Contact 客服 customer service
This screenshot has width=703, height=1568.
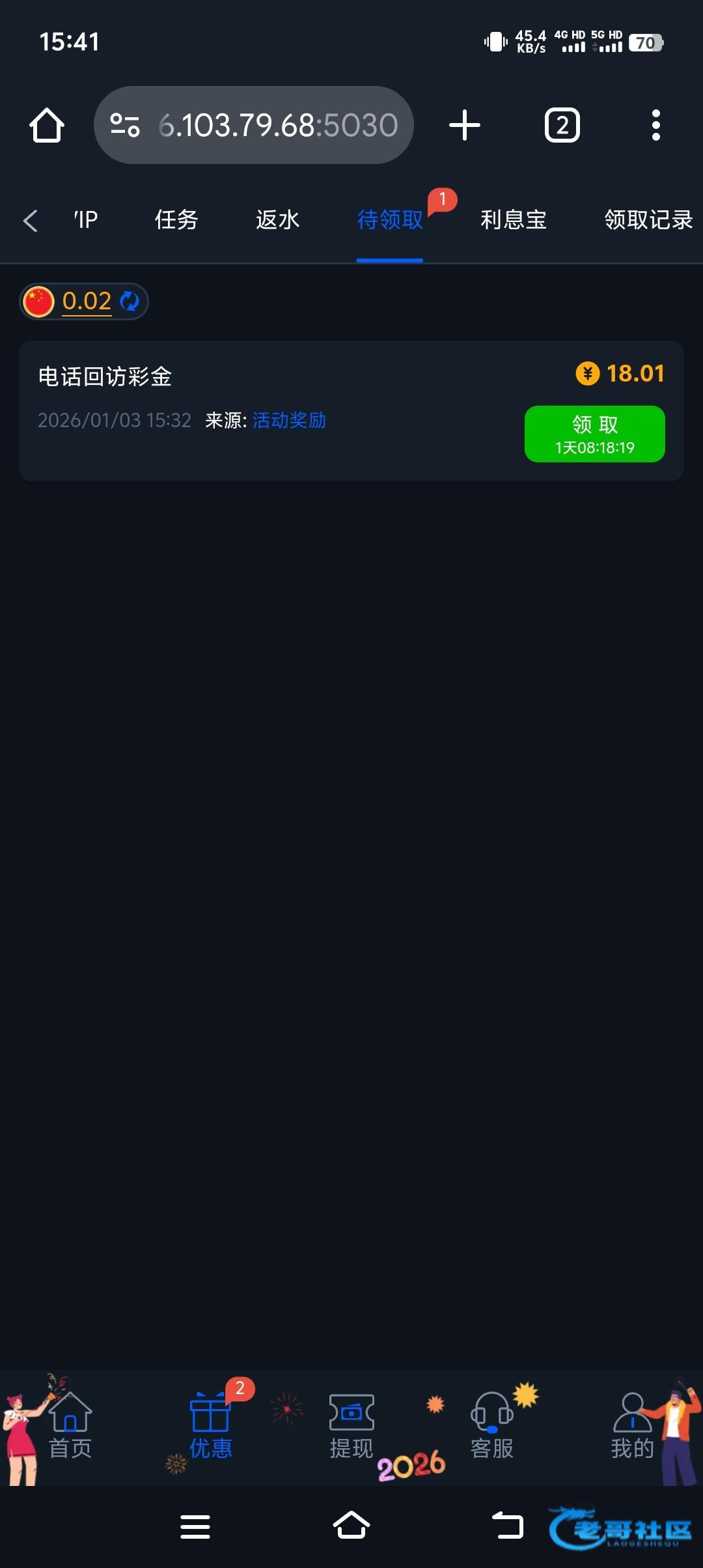click(492, 1426)
